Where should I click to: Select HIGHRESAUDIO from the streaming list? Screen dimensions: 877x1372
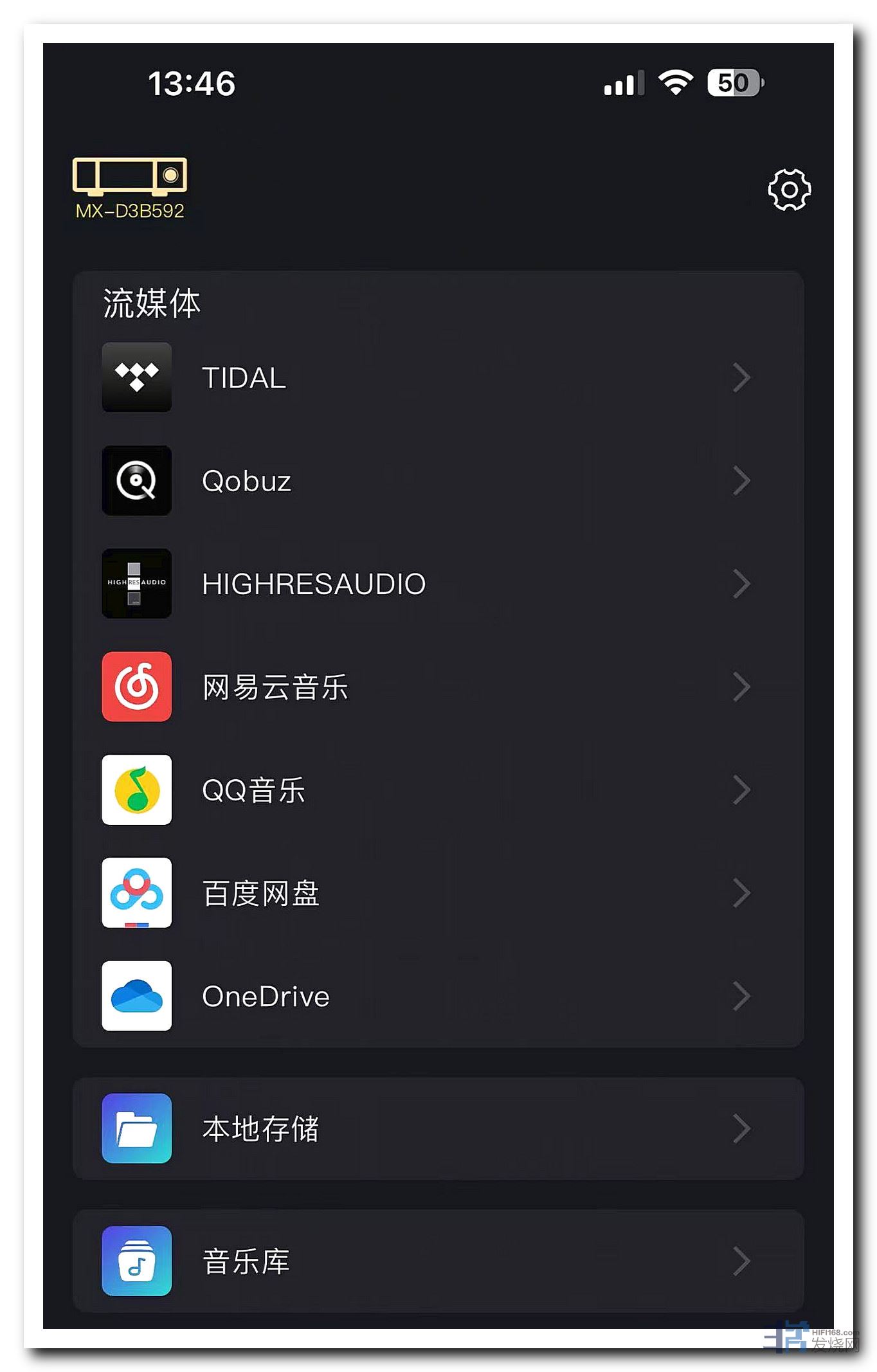(437, 584)
